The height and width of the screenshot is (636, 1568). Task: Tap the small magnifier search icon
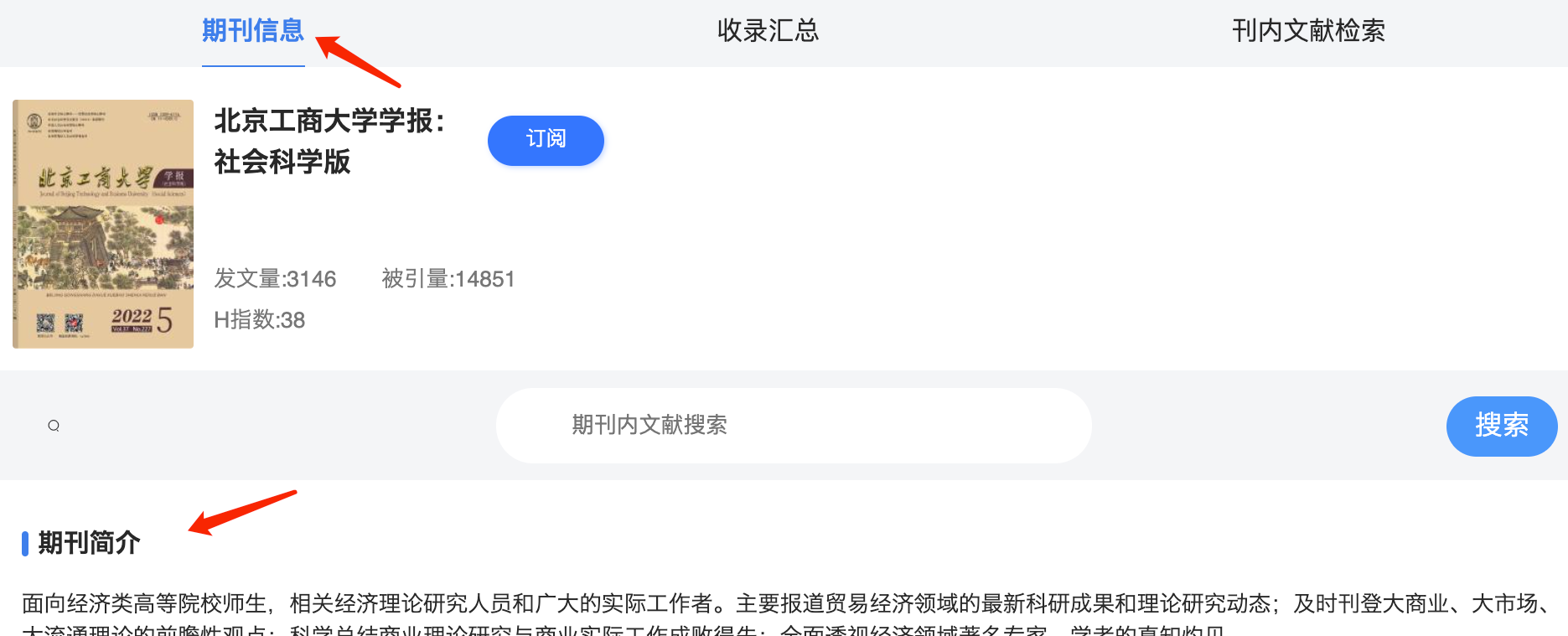click(x=54, y=426)
